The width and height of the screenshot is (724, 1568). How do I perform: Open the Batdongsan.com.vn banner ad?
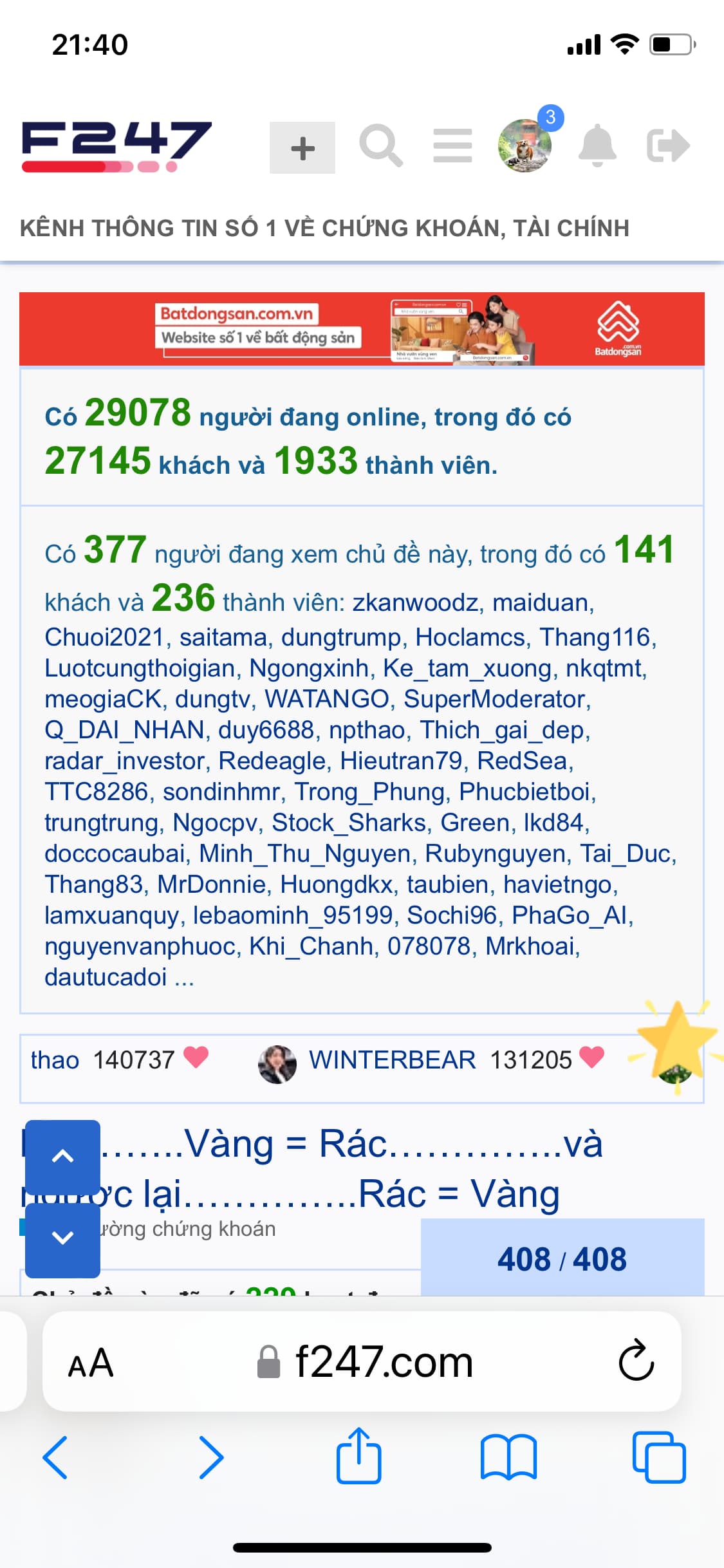coord(362,329)
